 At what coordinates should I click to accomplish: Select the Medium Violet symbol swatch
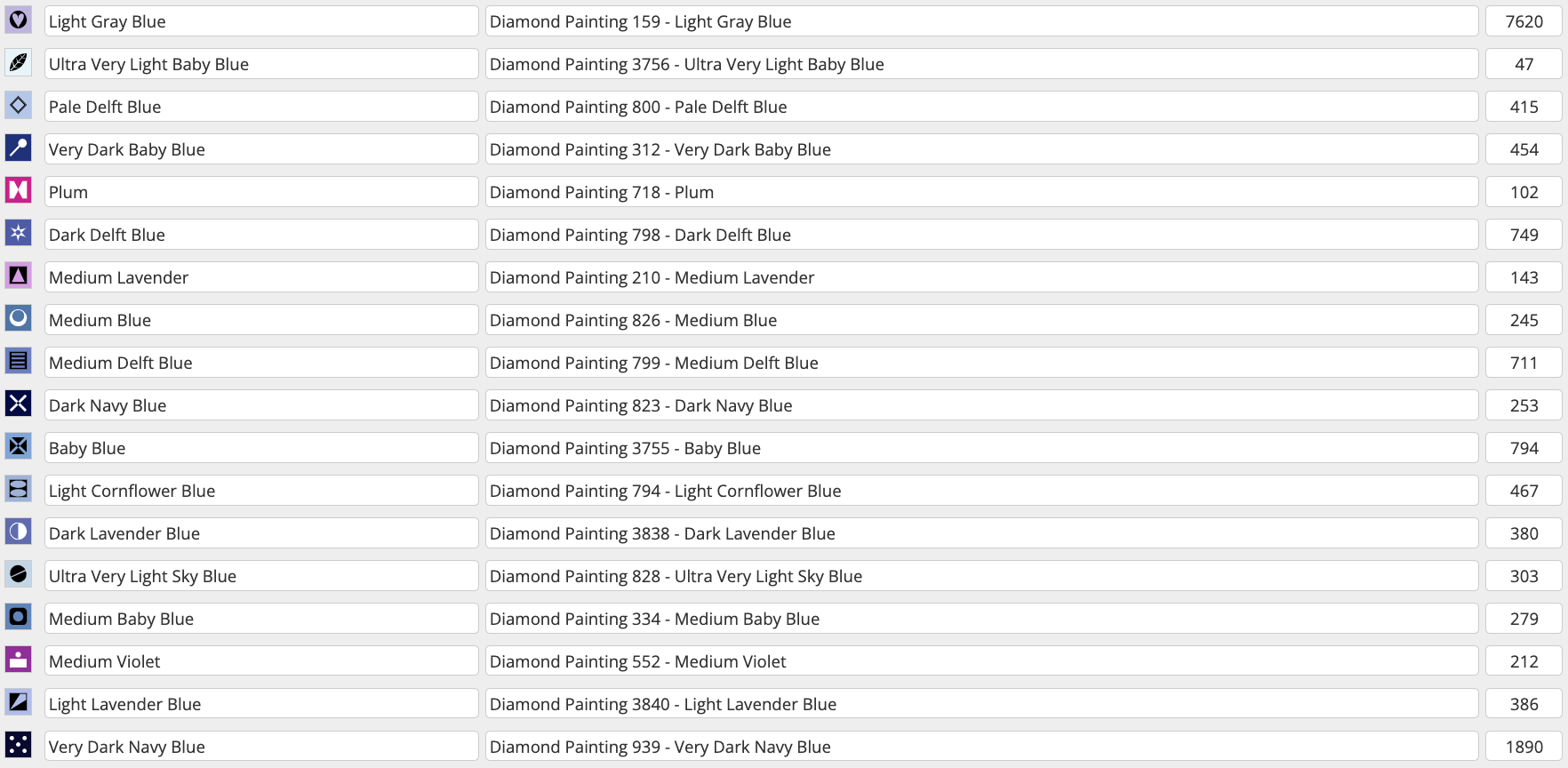(x=18, y=660)
